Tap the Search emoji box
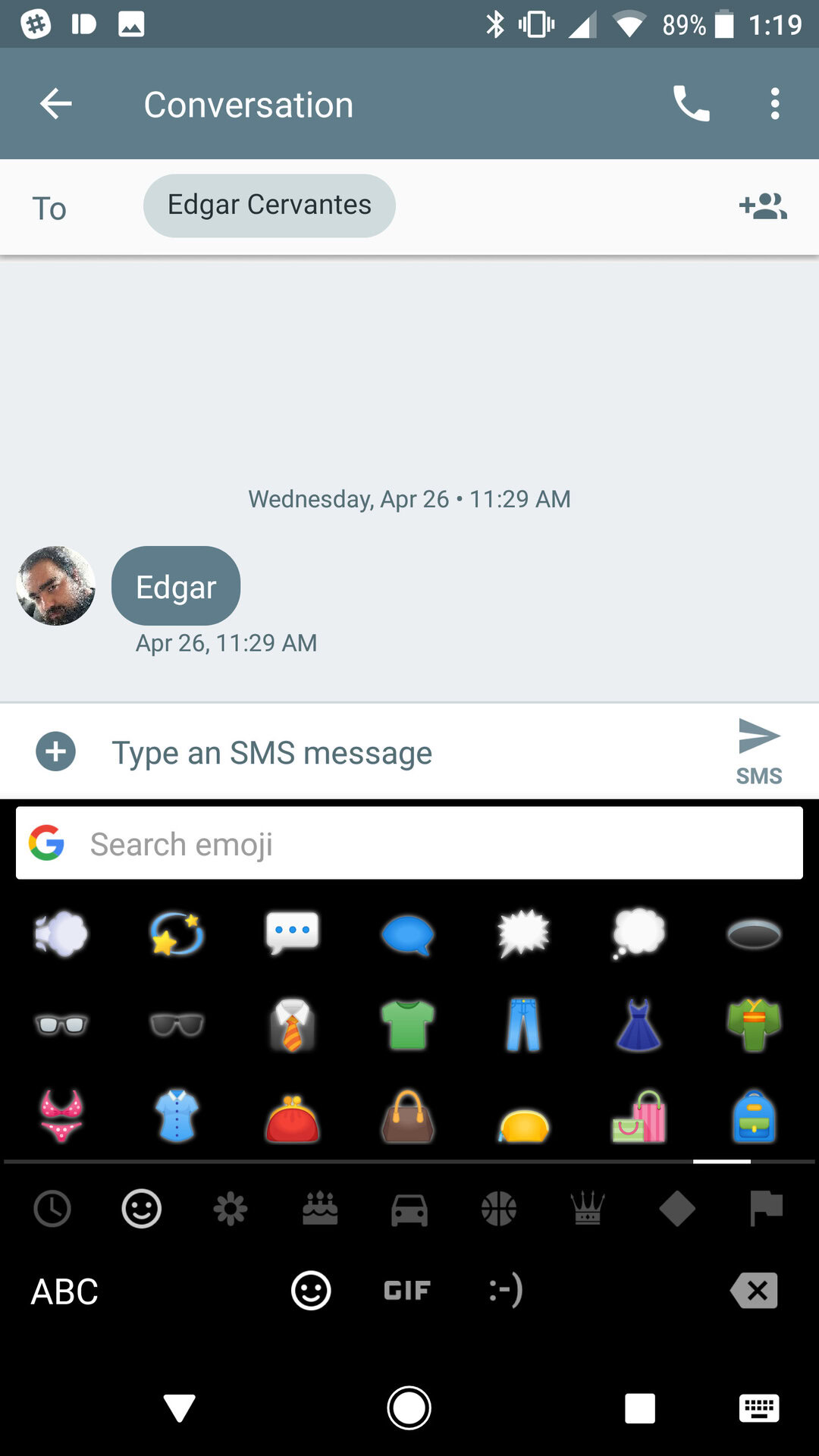Image resolution: width=819 pixels, height=1456 pixels. tap(409, 843)
